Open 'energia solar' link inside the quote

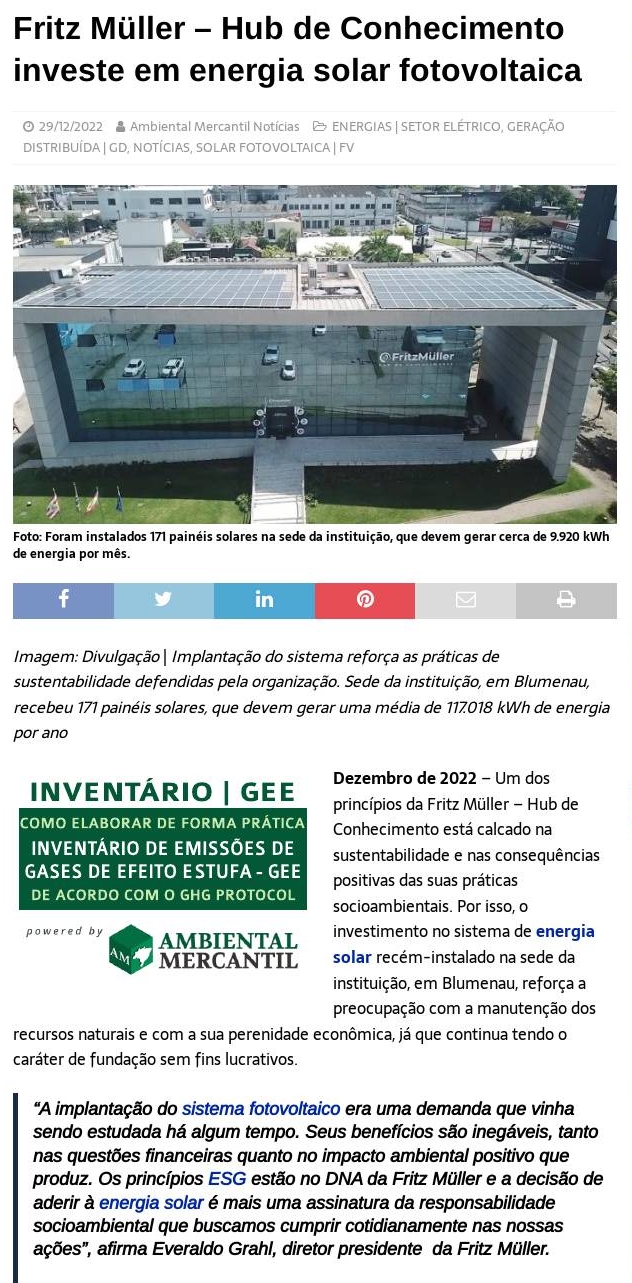coord(151,1203)
